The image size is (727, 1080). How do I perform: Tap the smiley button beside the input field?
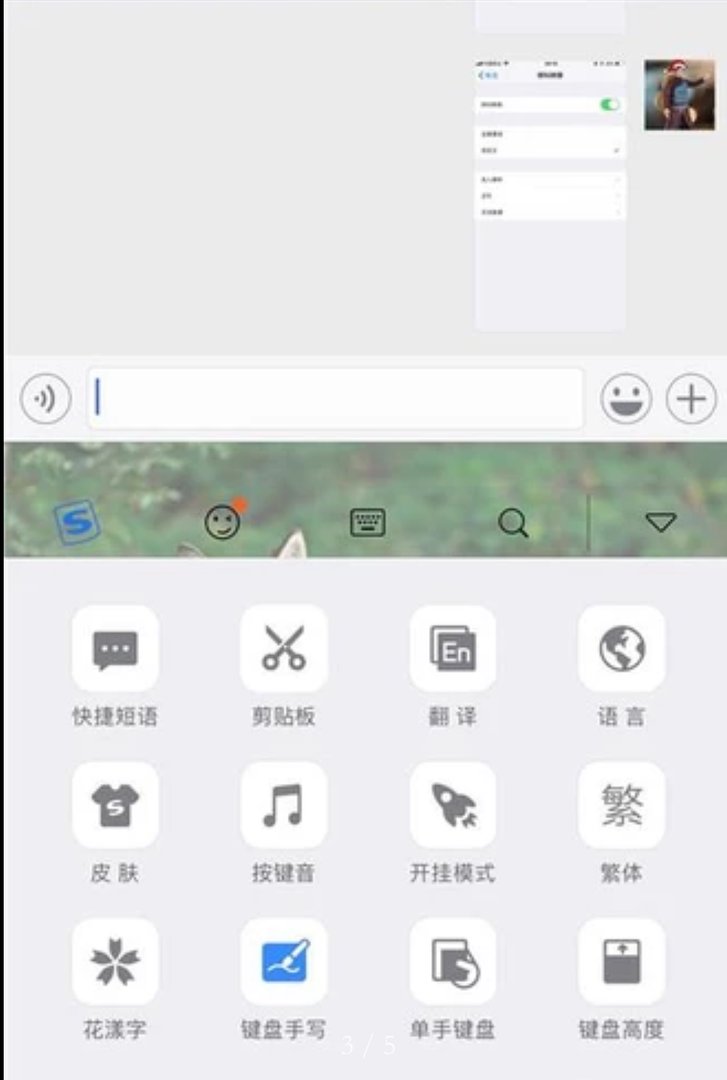point(626,397)
